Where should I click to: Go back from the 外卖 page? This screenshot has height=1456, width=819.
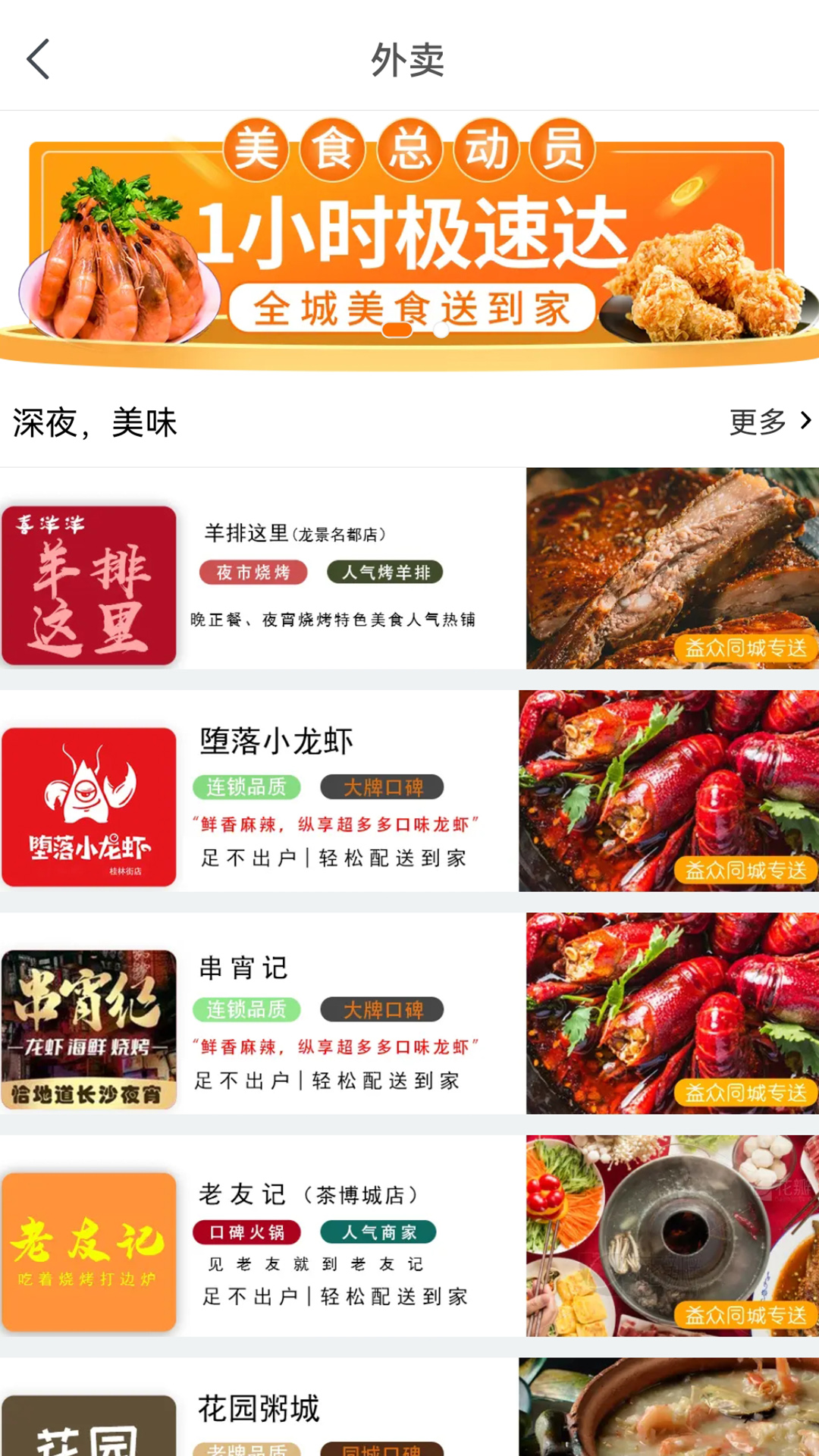38,59
